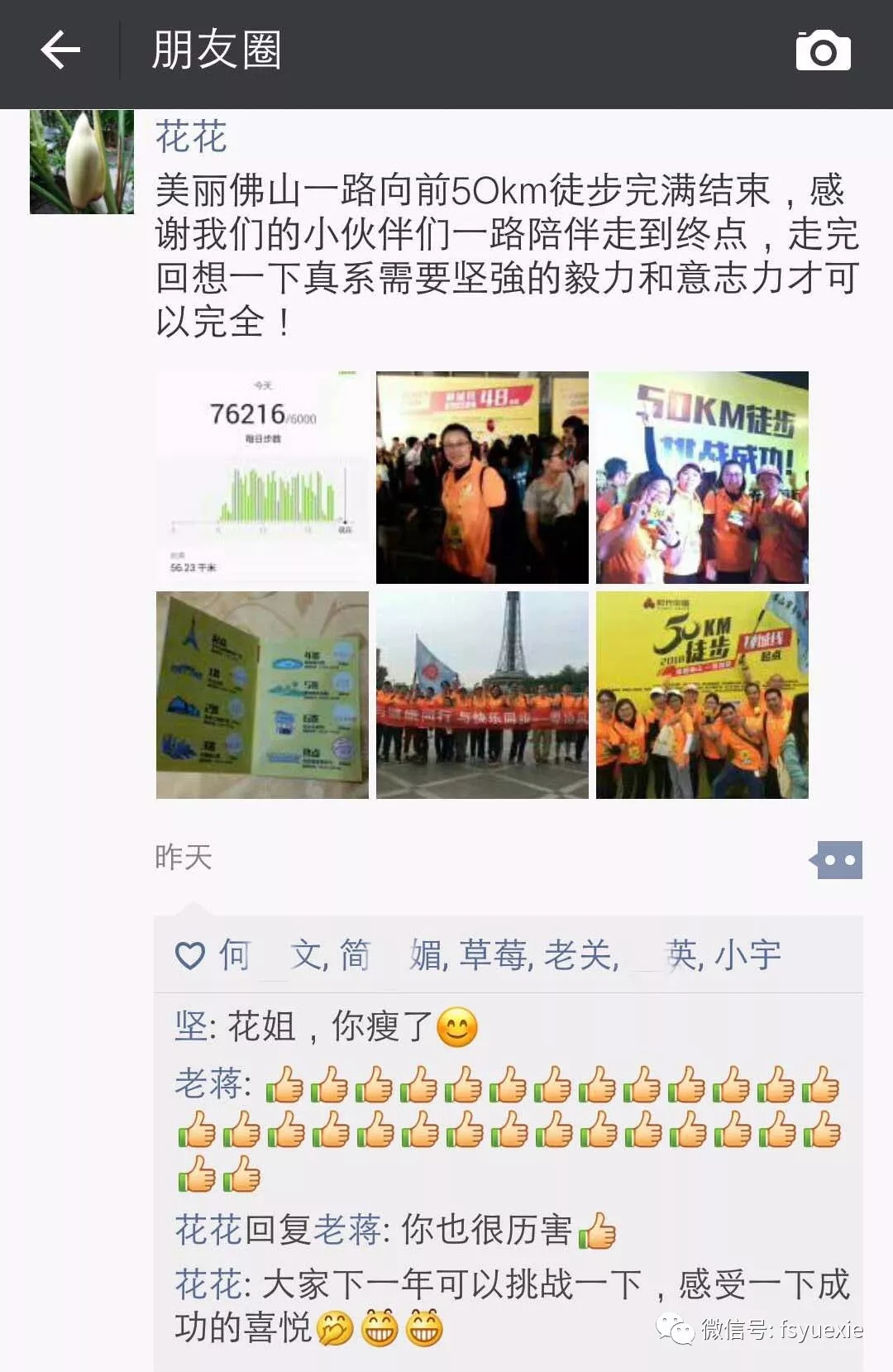Screen dimensions: 893x1372
Task: Open poster name 花花 above the post
Action: point(191,136)
